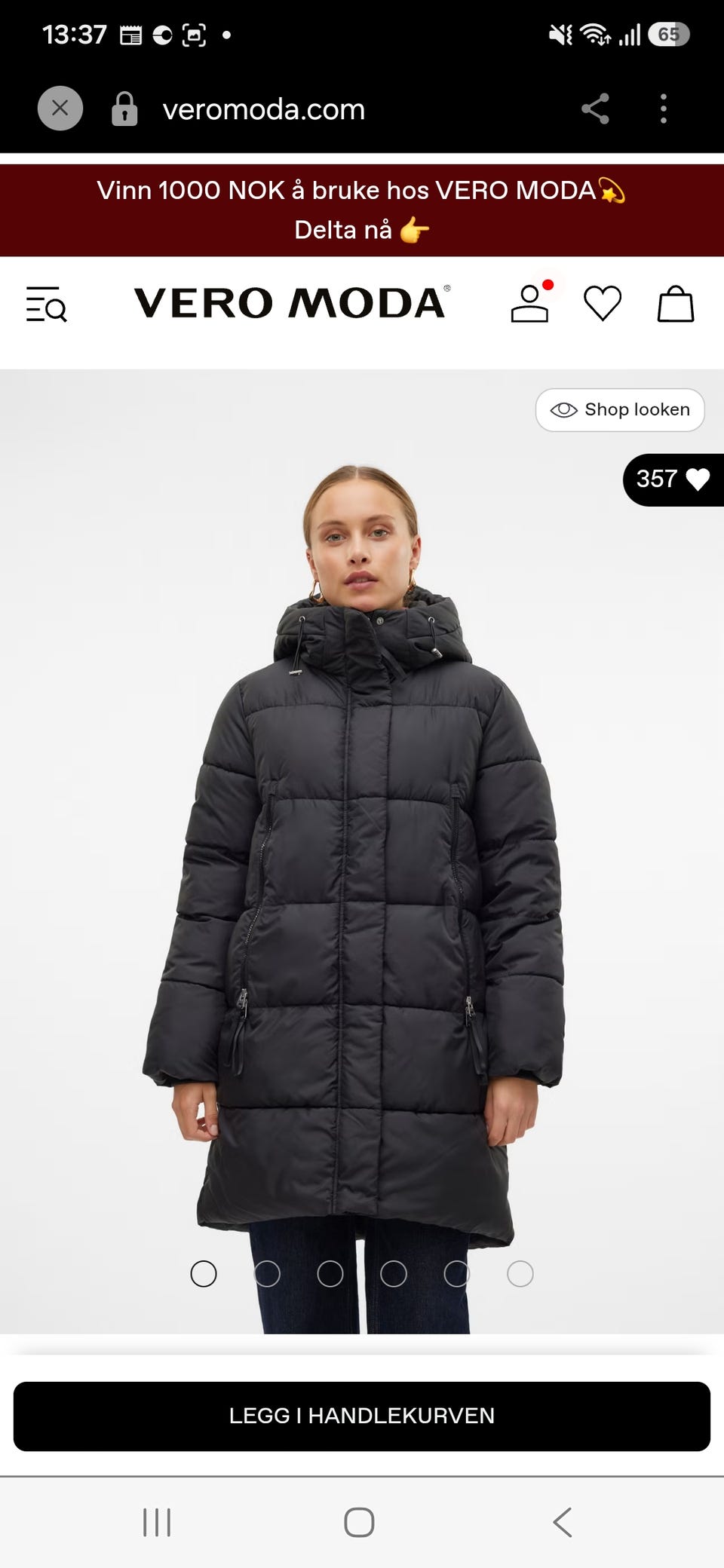Open the account profile icon
Image resolution: width=724 pixels, height=1568 pixels.
click(x=530, y=303)
